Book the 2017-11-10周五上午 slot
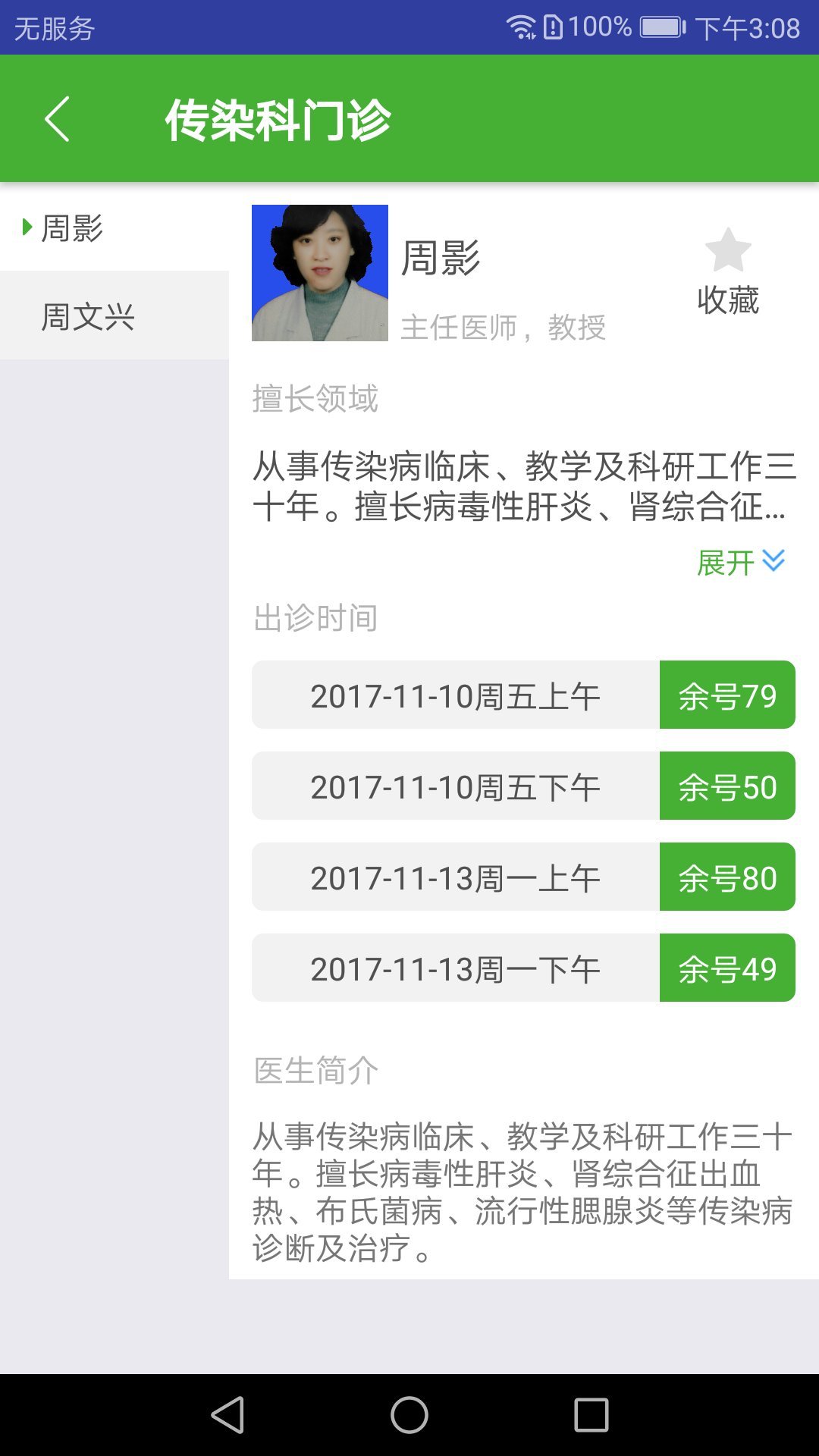819x1456 pixels. pos(523,695)
